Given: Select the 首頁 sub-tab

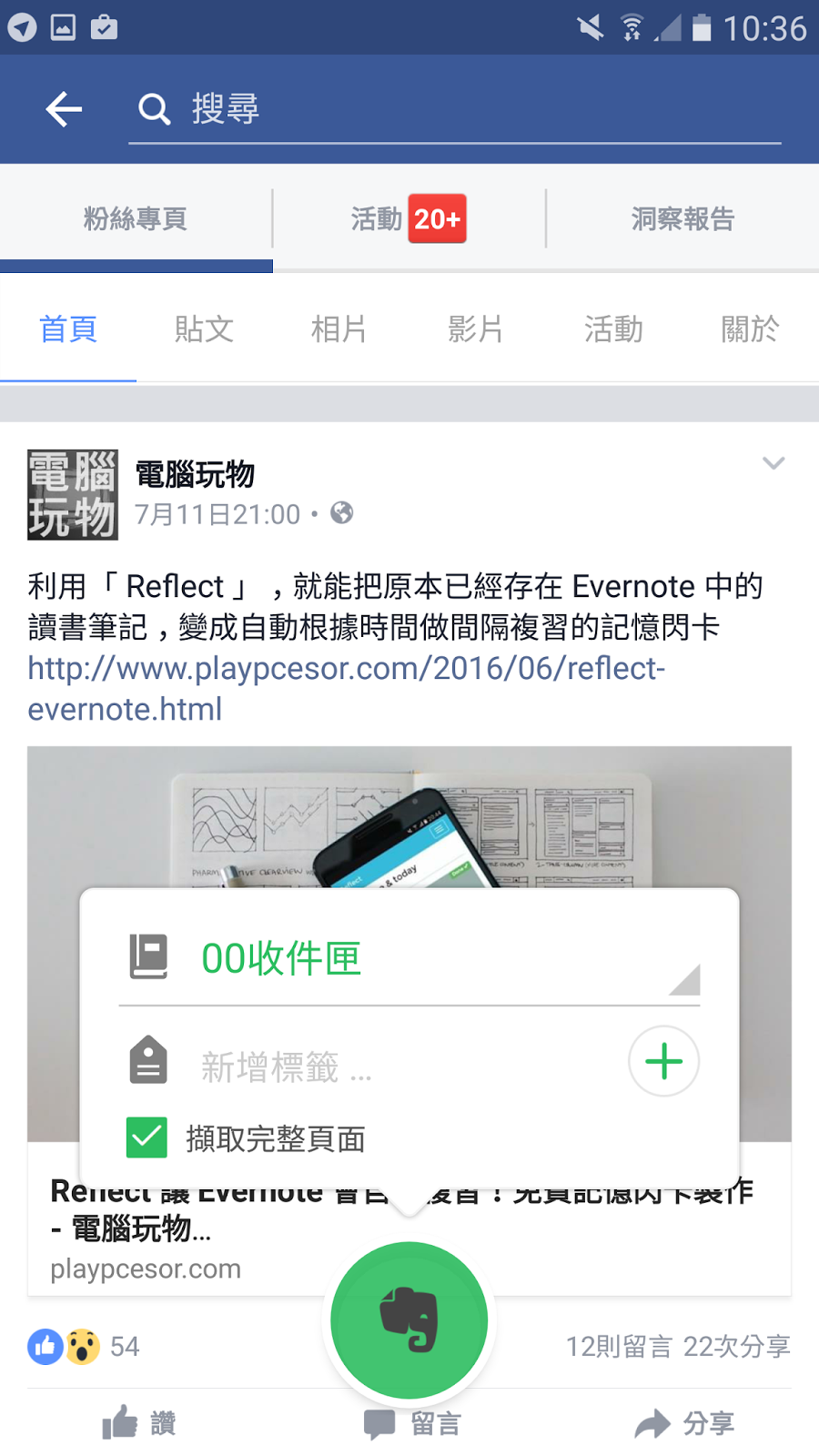Looking at the screenshot, I should point(68,329).
